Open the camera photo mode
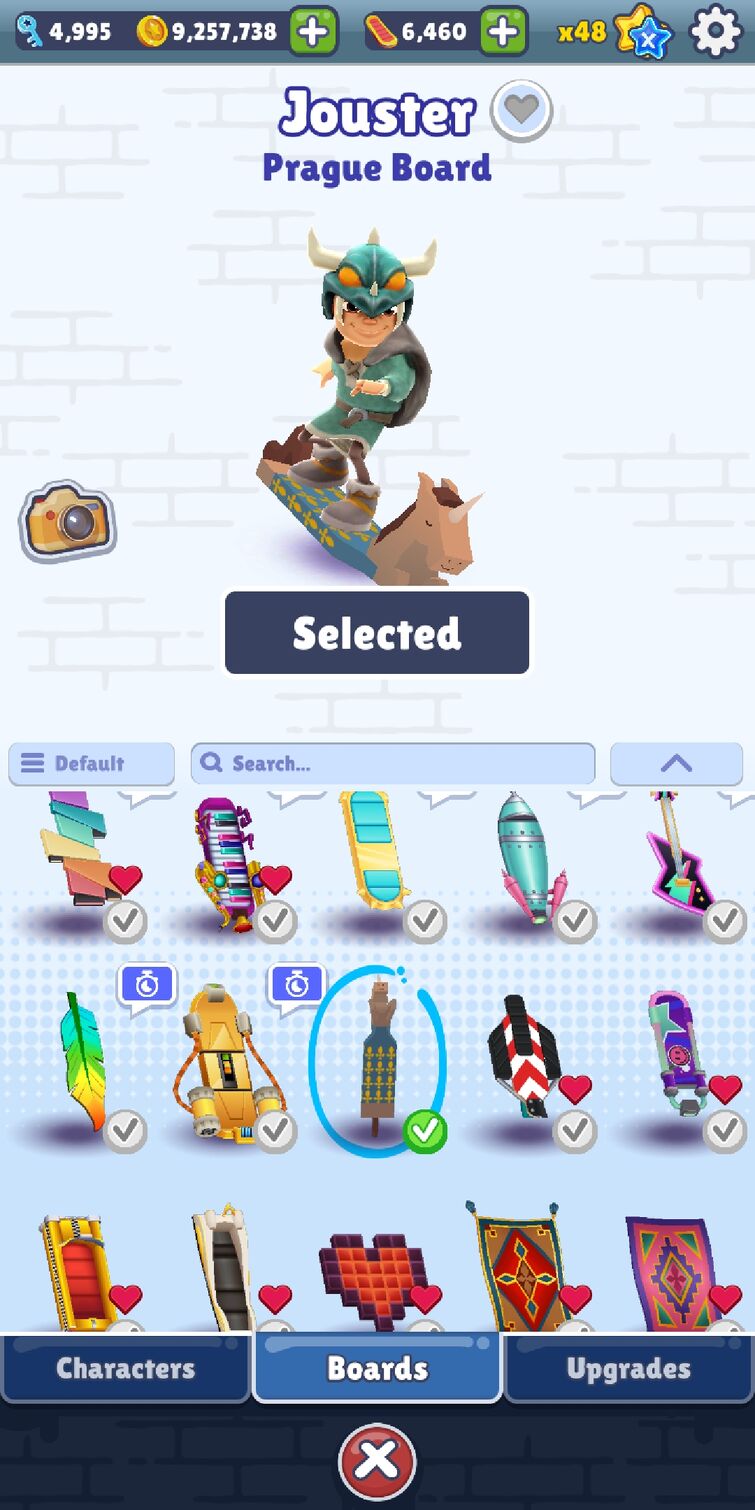This screenshot has height=1510, width=755. tap(67, 520)
